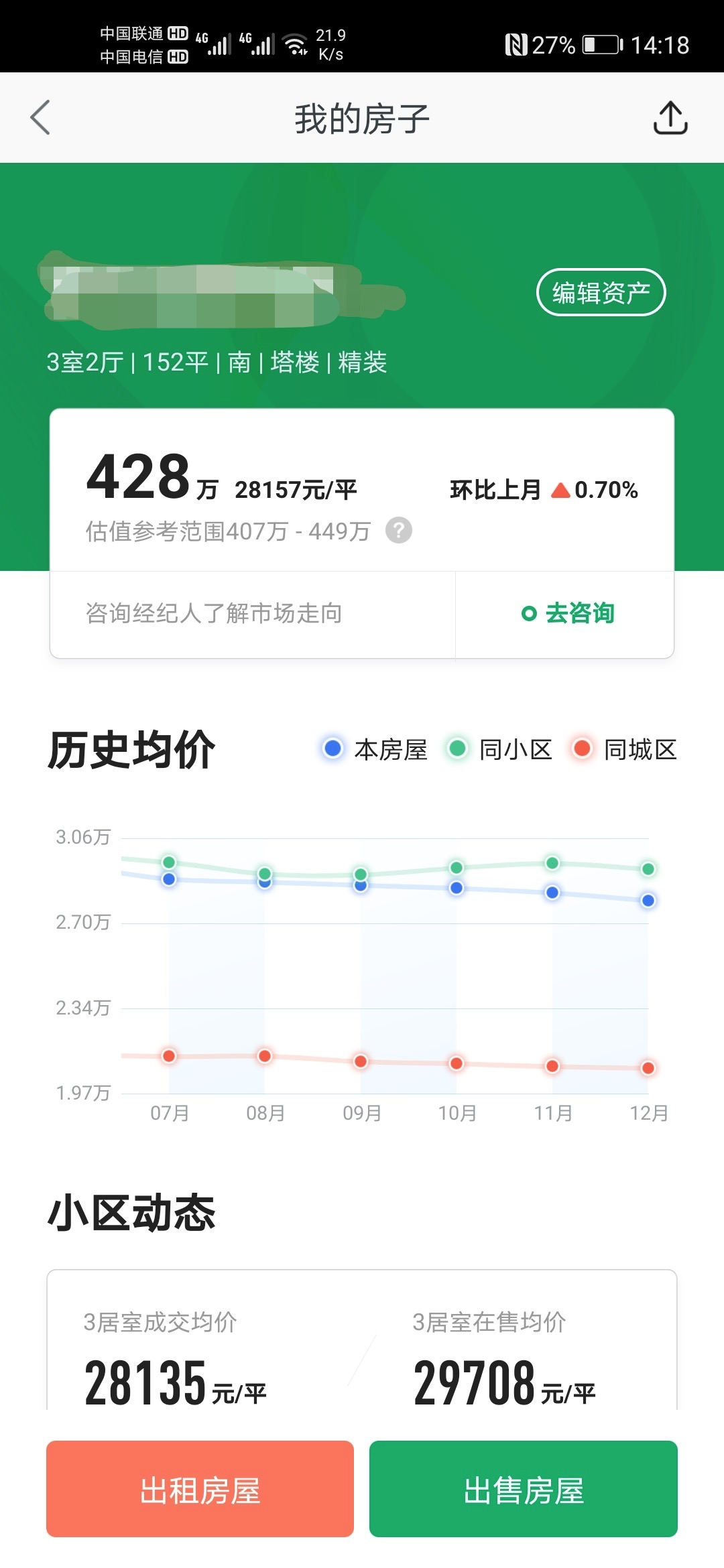
Task: Tap 去咨询 to consult an agent
Action: tap(567, 613)
